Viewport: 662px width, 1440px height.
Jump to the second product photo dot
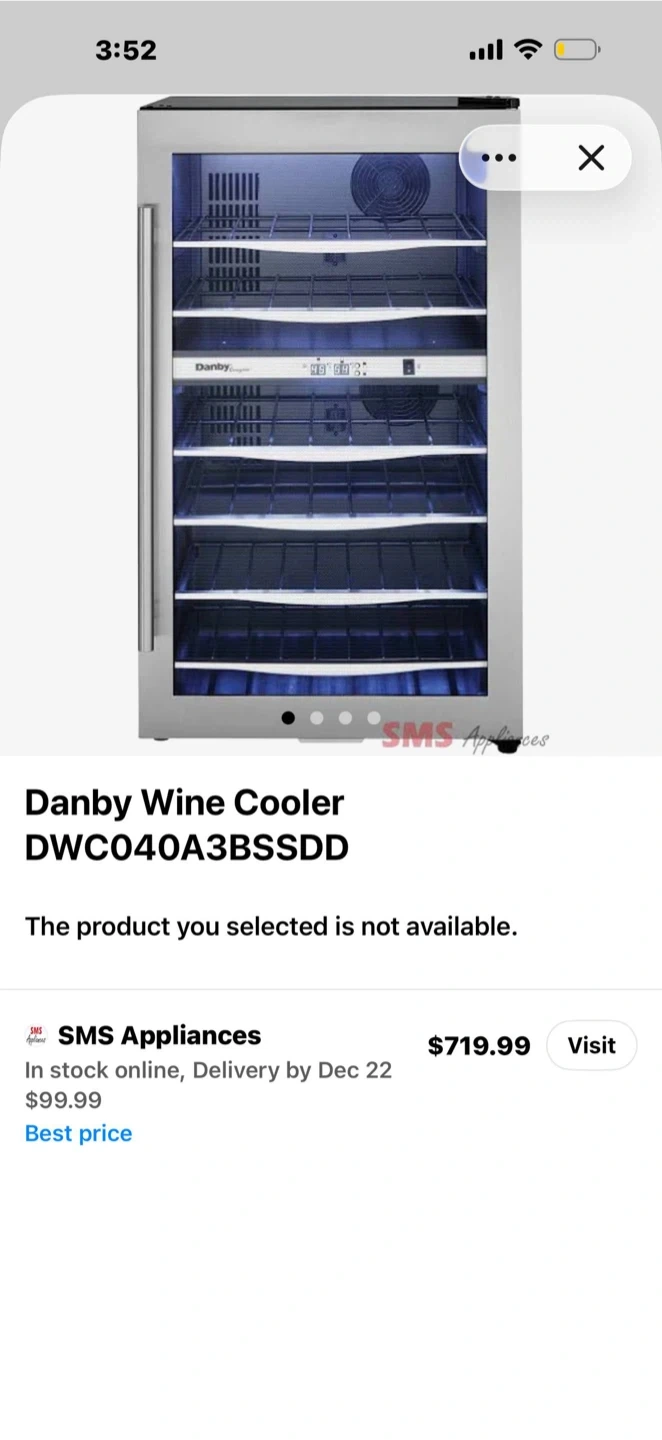point(317,717)
